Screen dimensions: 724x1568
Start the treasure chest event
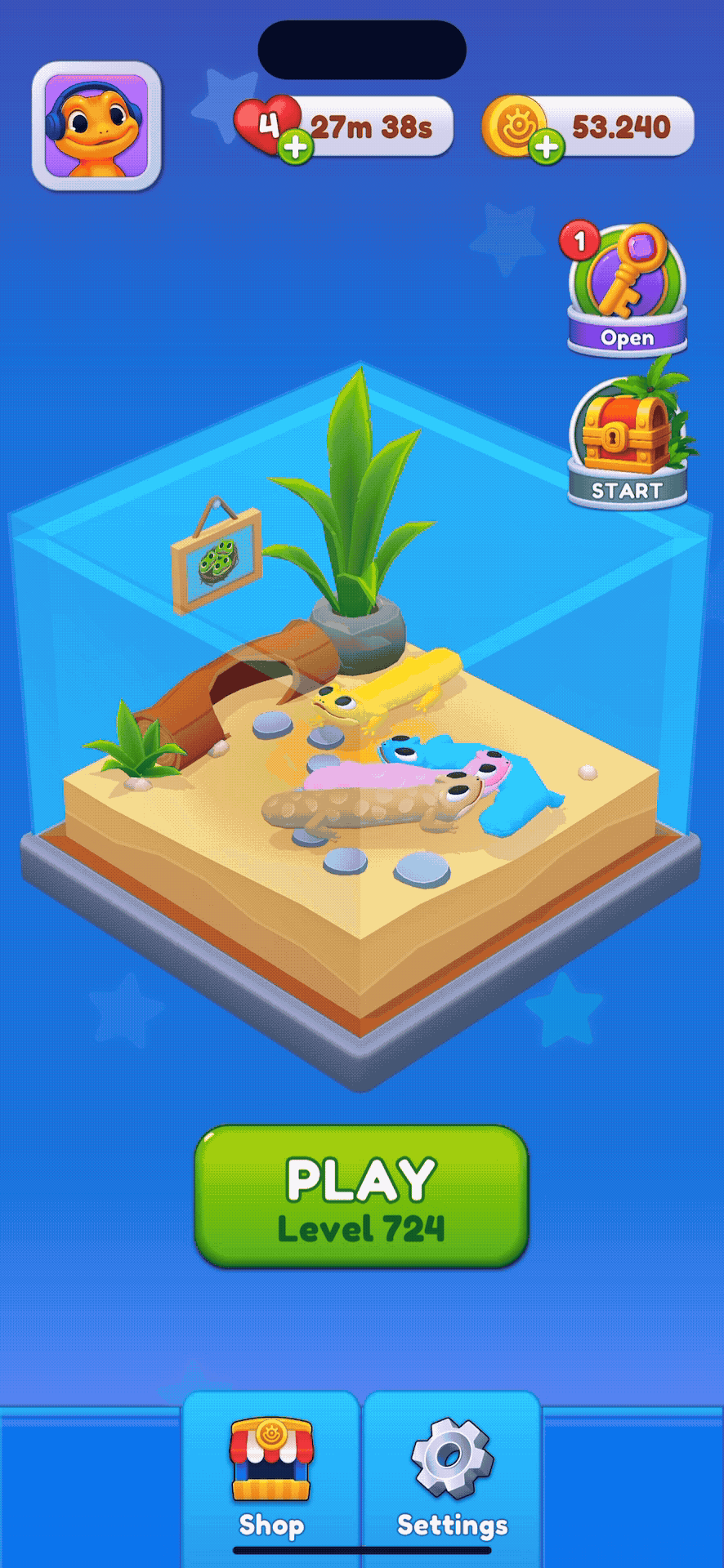[x=628, y=444]
